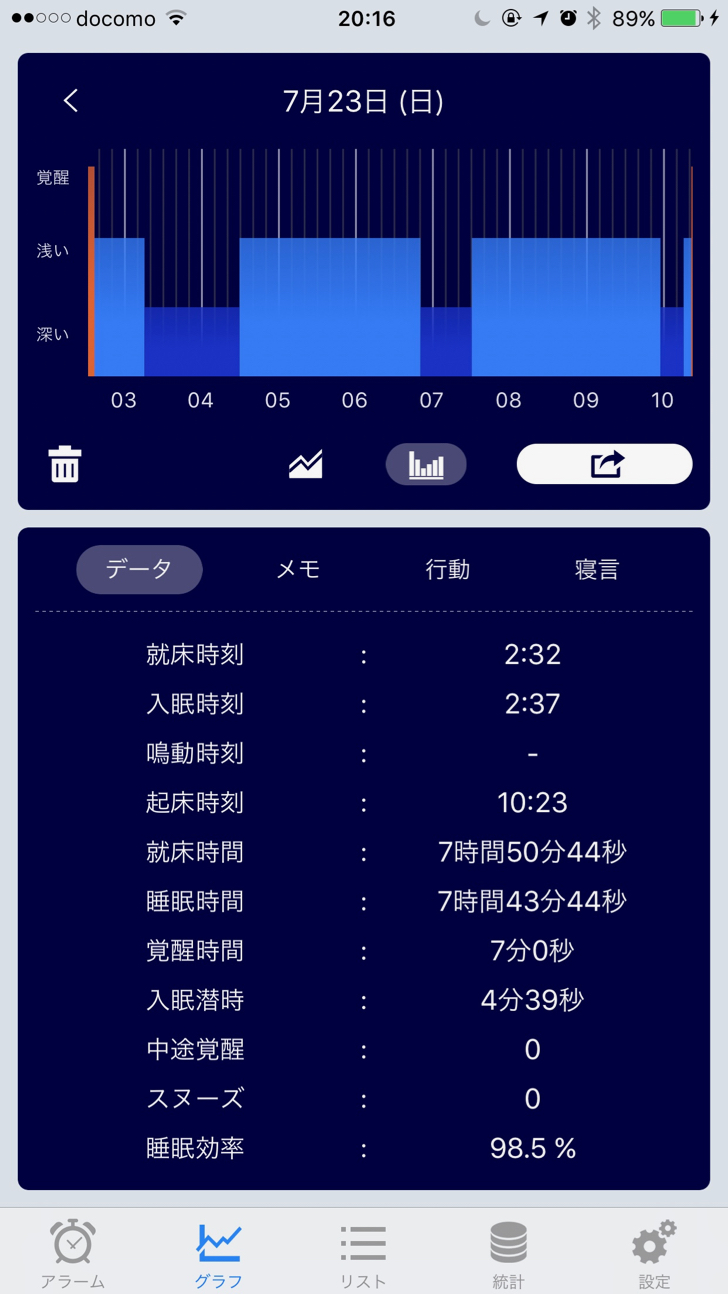This screenshot has height=1294, width=728.
Task: Select the データ tab
Action: (139, 569)
